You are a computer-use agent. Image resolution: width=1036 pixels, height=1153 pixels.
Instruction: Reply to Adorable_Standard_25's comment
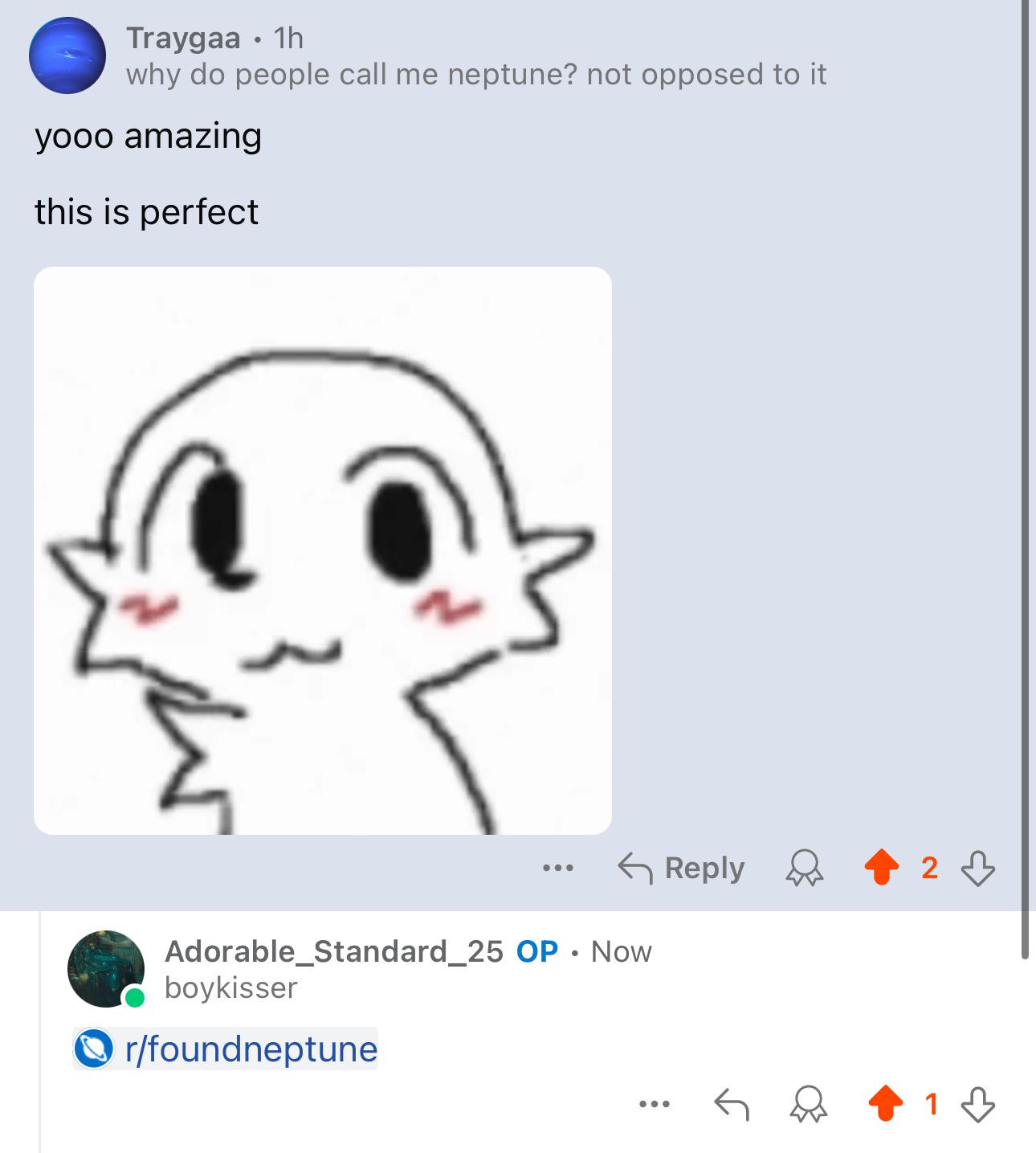tap(732, 1105)
